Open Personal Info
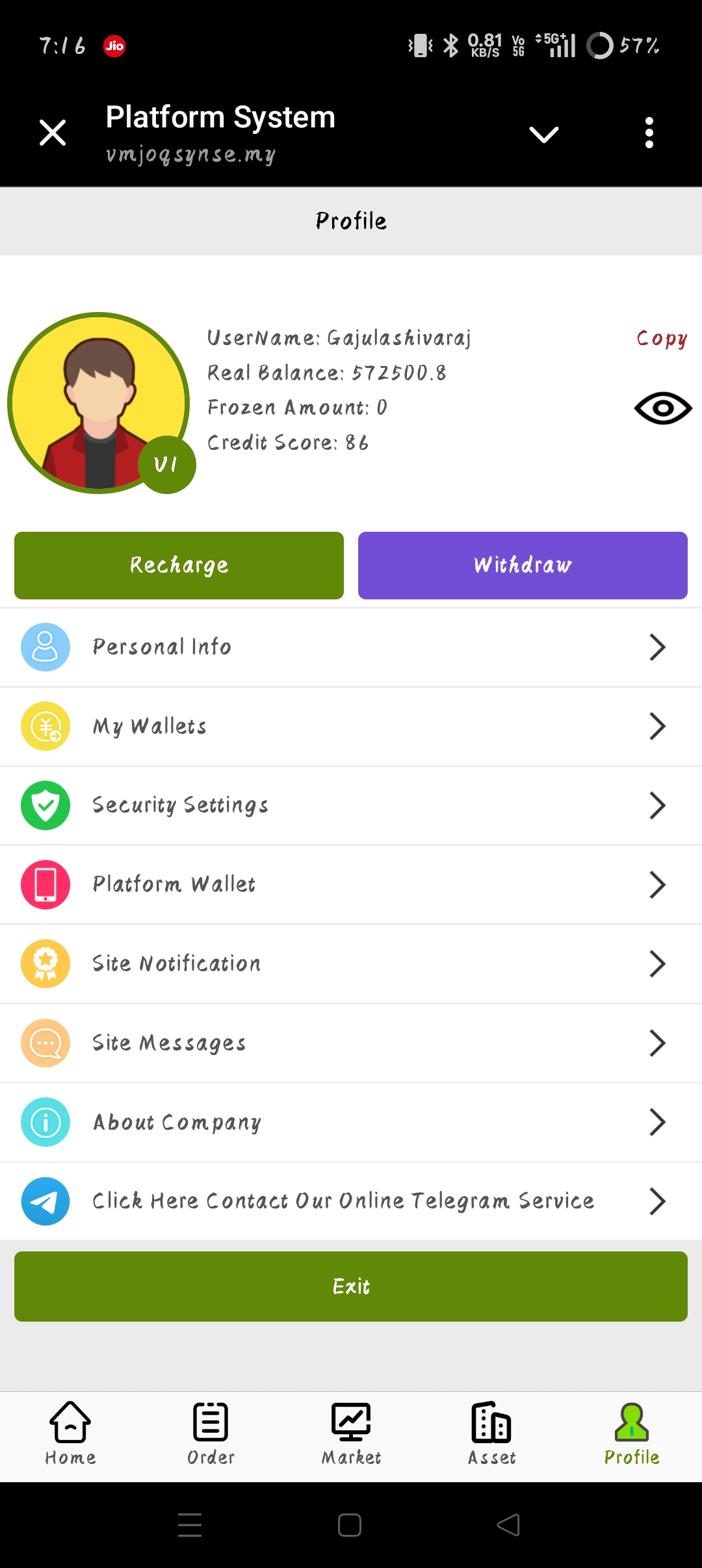 351,647
